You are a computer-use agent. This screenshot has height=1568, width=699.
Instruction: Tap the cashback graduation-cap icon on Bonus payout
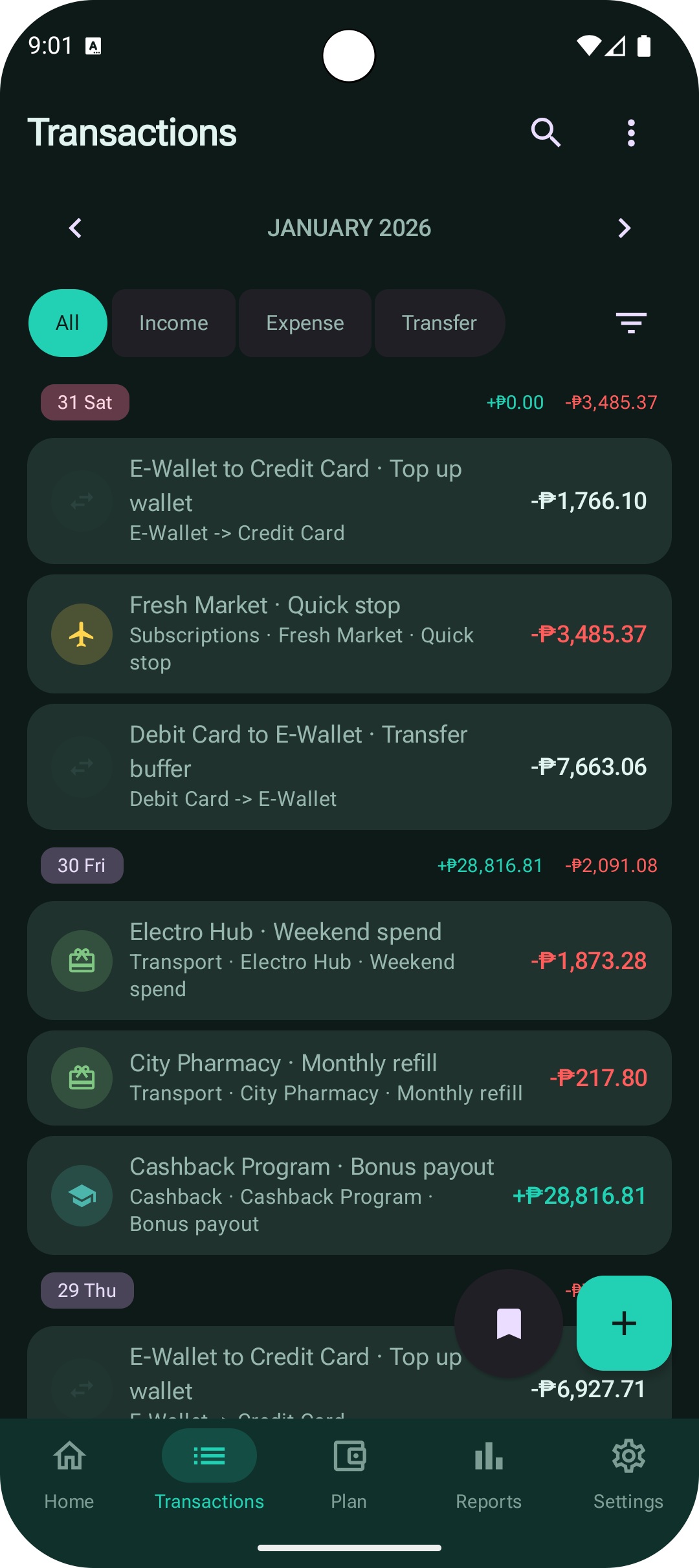pos(82,1195)
